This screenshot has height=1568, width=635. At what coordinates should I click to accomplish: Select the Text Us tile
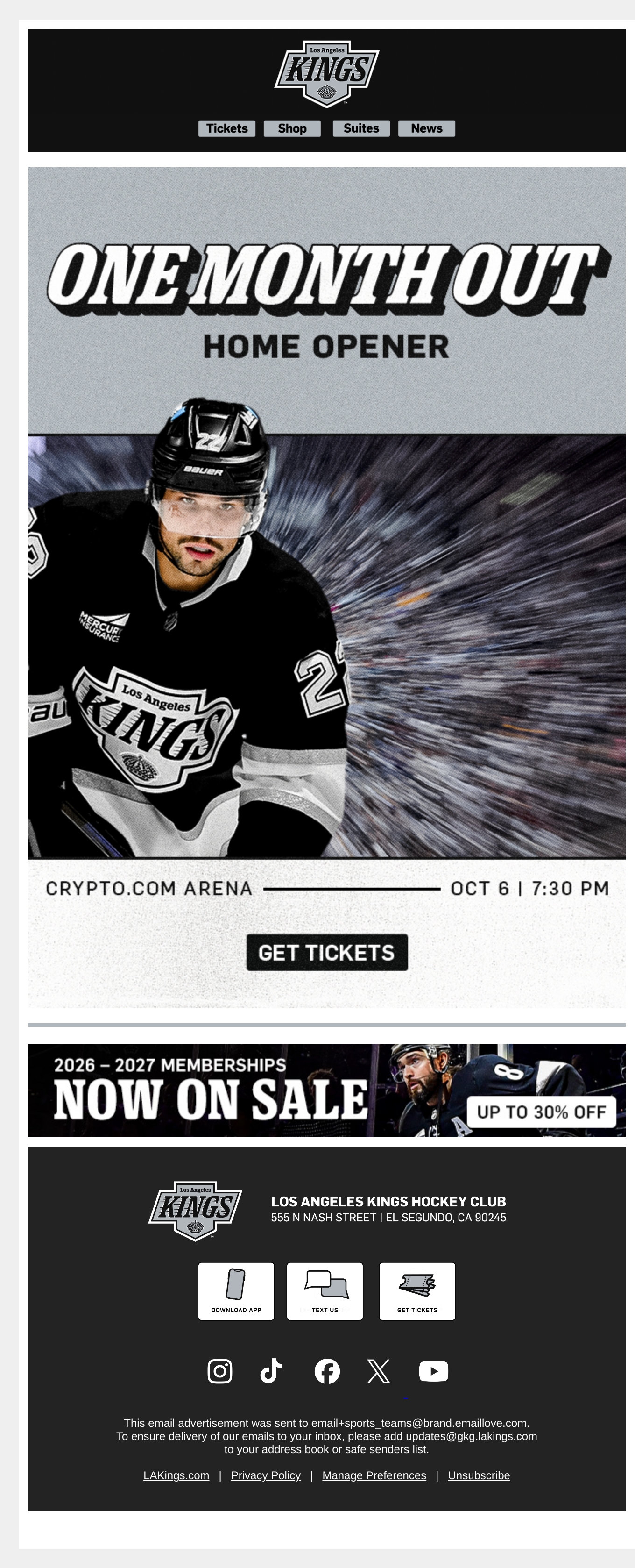point(325,1291)
